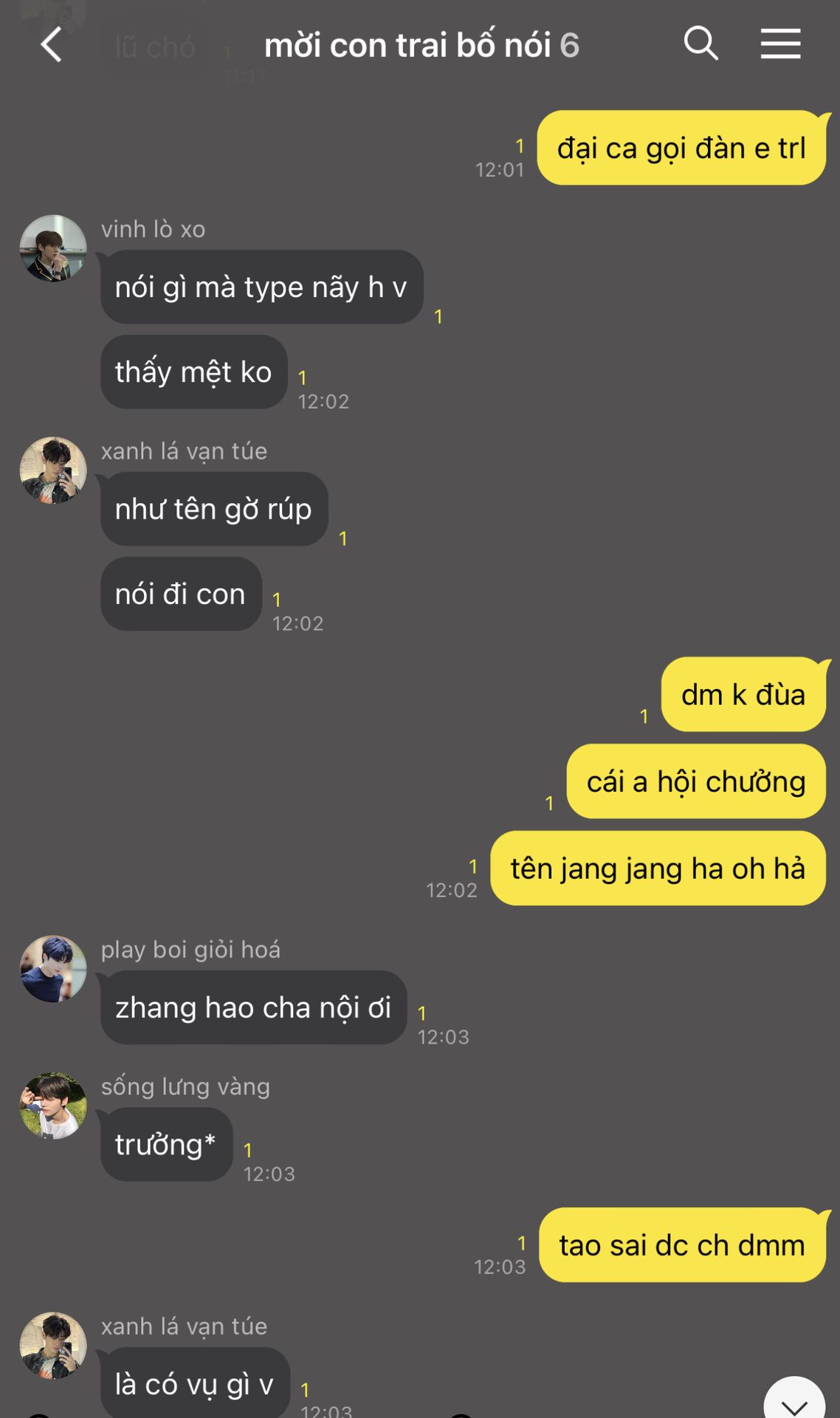Screen dimensions: 840x1418
Task: View play boi giỏi hoá's avatar
Action: pyautogui.click(x=53, y=968)
